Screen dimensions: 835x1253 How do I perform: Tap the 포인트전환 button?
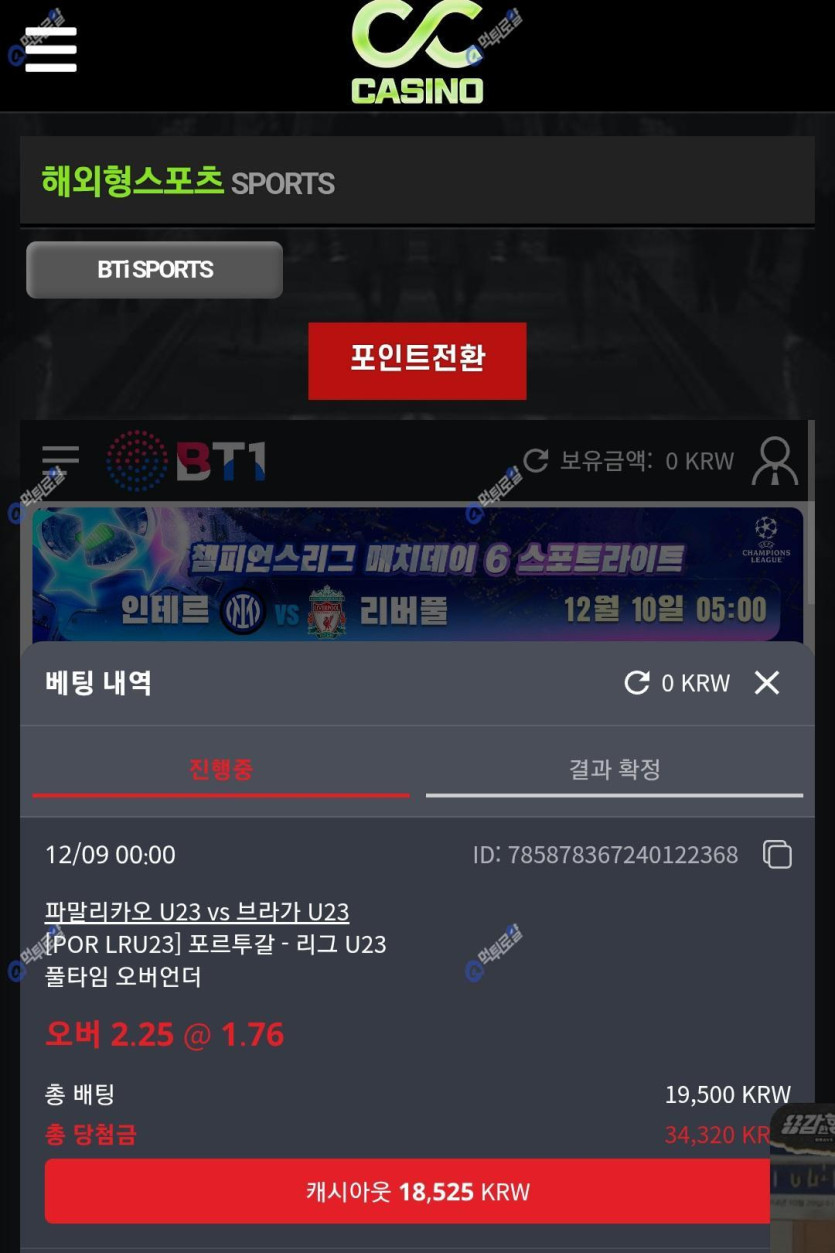(x=417, y=360)
